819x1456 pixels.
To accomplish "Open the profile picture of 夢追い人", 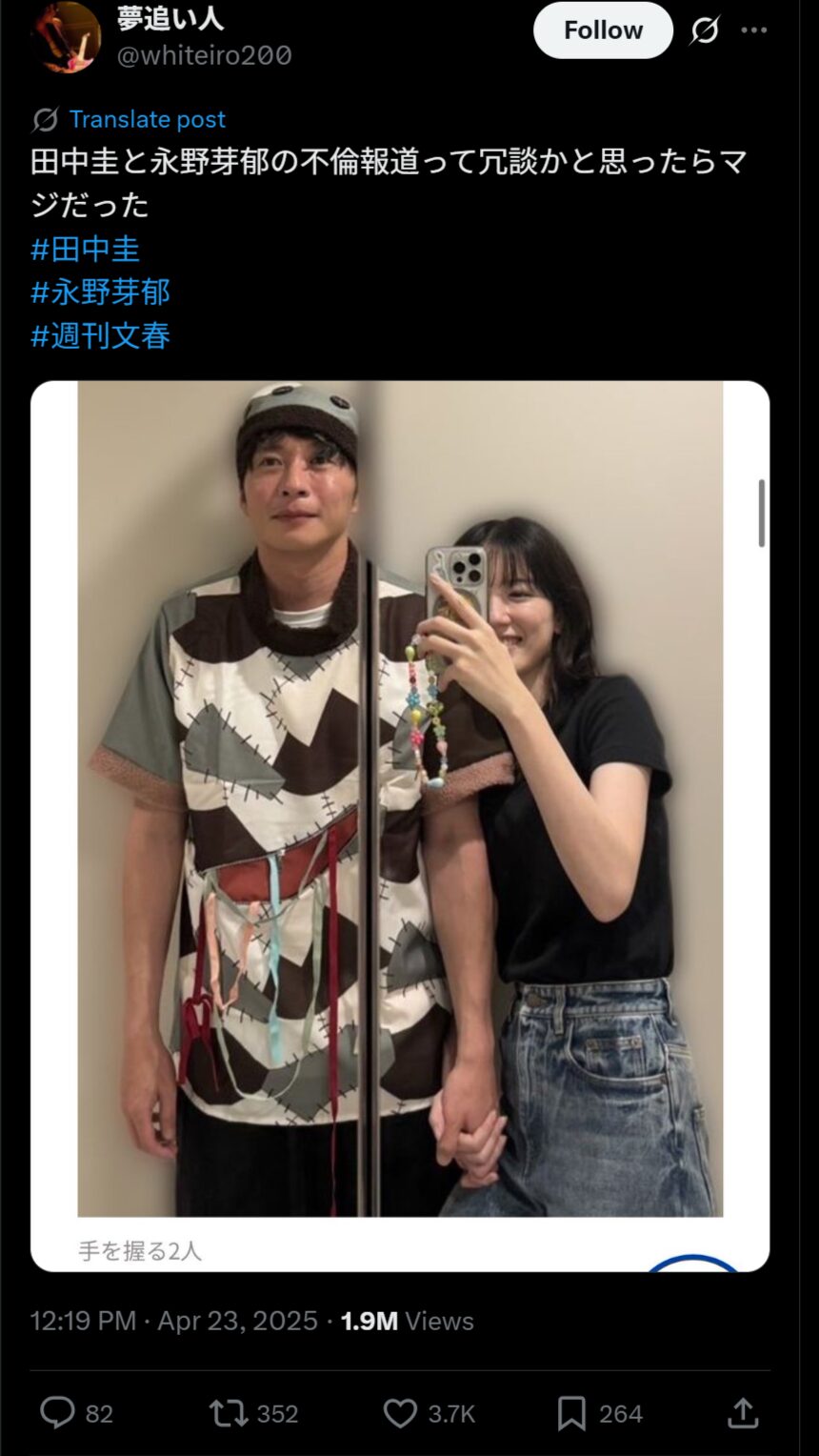I will click(67, 34).
